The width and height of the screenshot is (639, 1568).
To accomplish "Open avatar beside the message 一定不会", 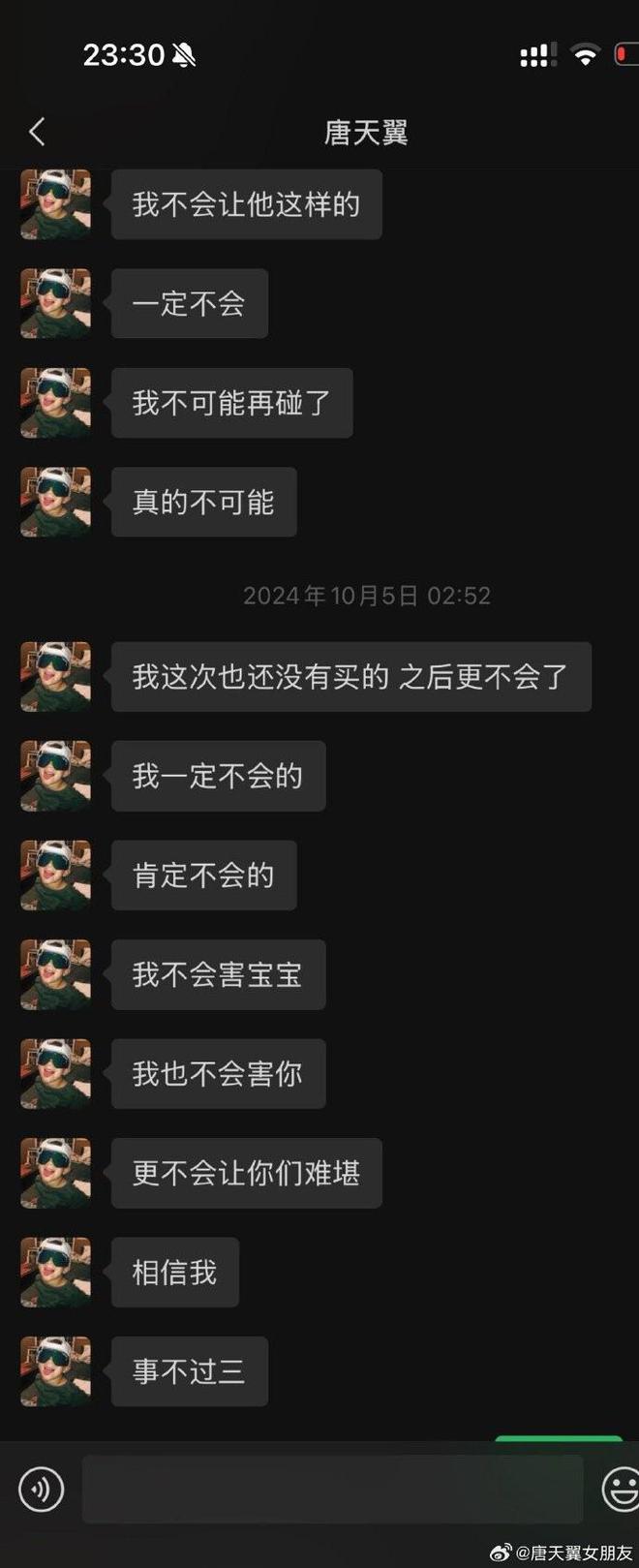I will 56,303.
